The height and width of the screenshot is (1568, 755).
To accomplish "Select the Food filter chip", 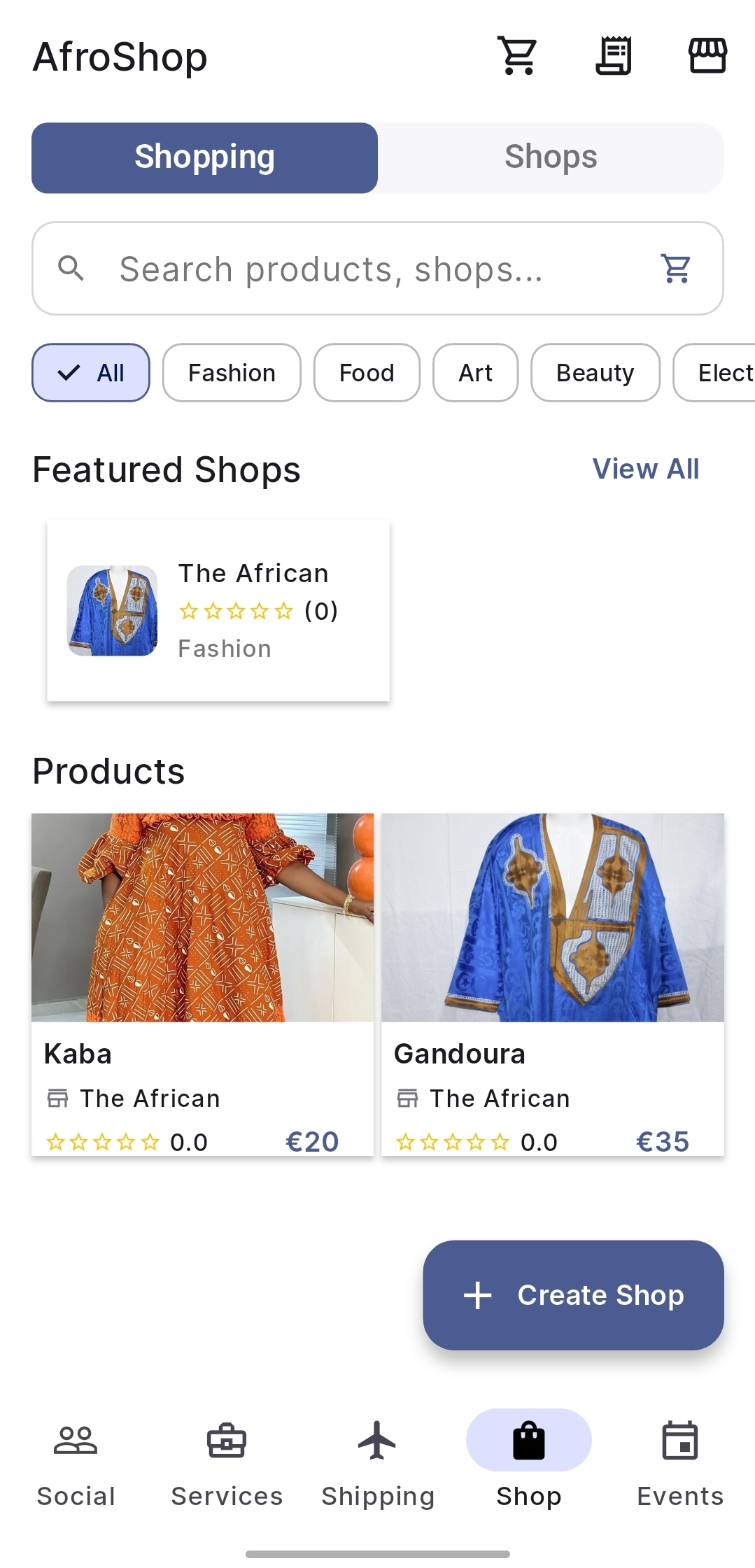I will tap(366, 373).
